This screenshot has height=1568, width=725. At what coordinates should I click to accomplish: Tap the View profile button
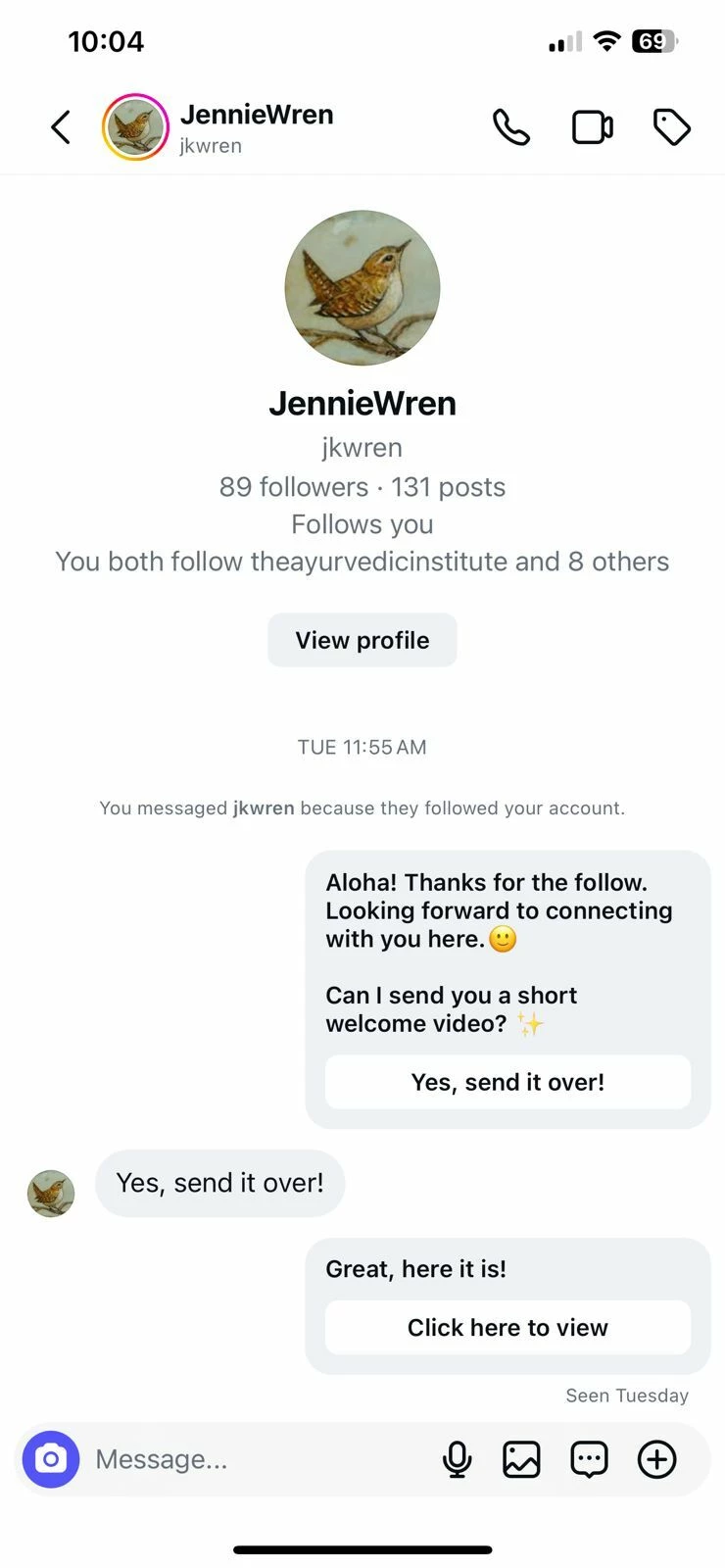pos(362,640)
